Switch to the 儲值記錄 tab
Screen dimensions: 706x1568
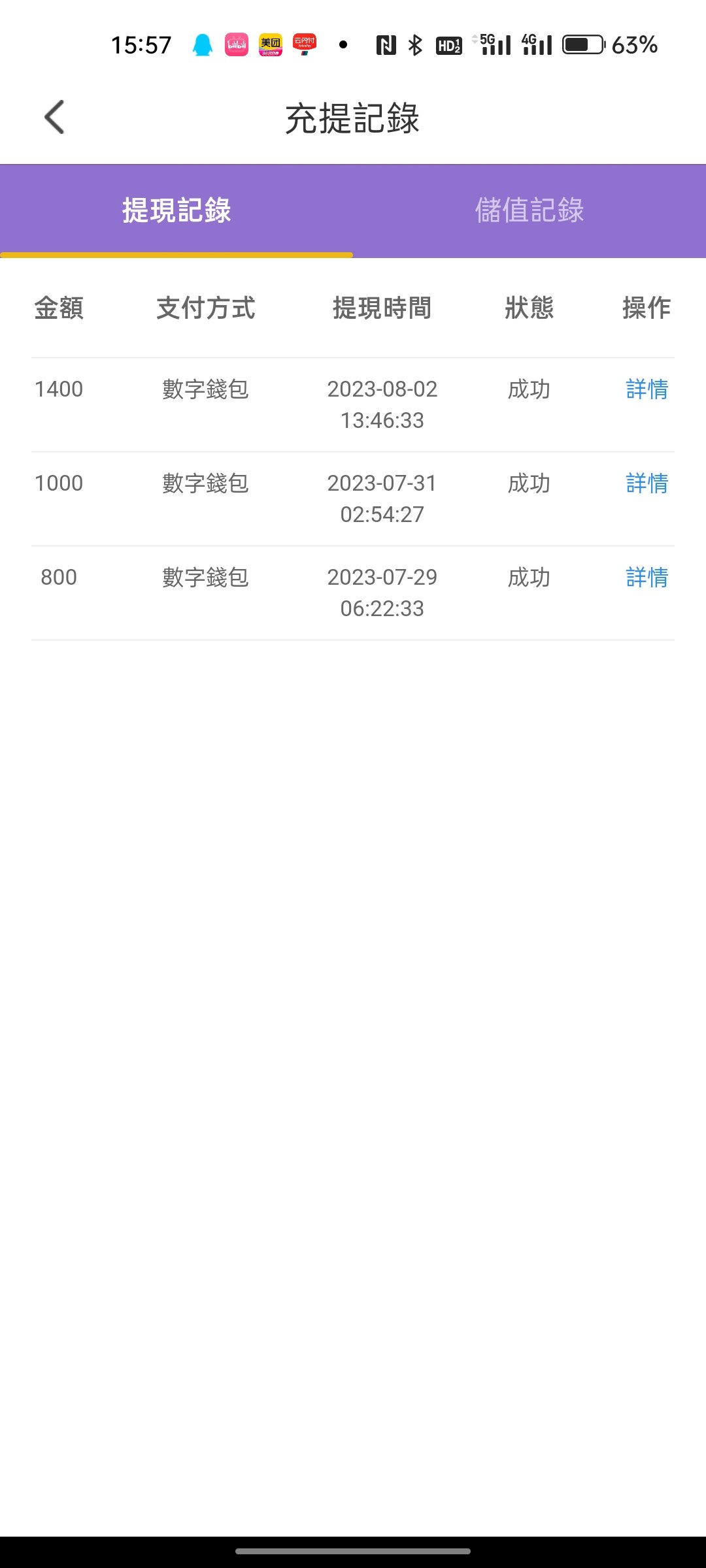coord(529,210)
